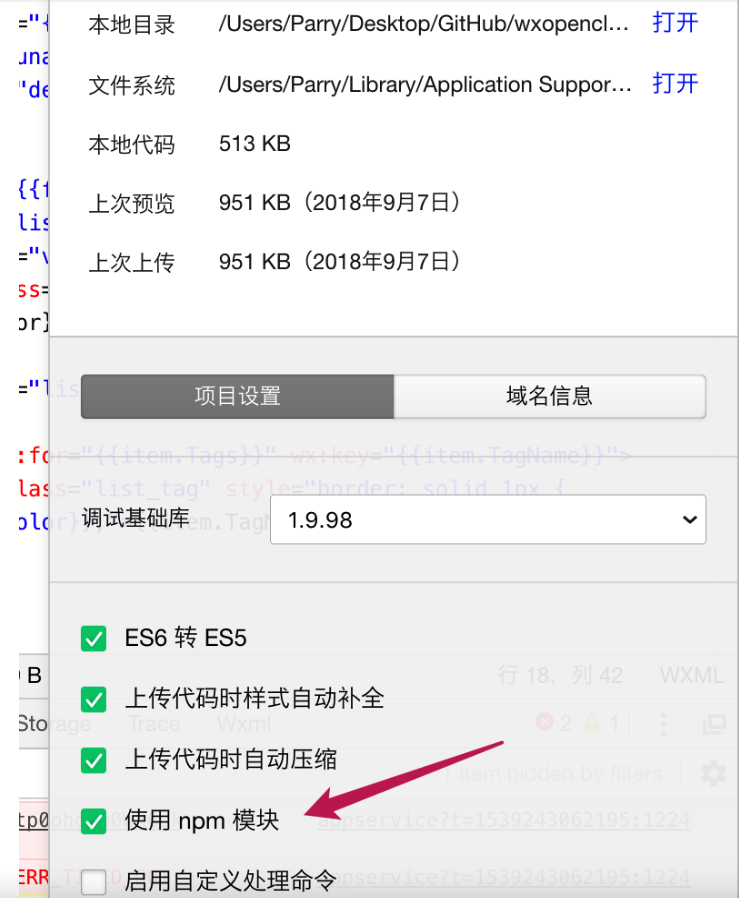Expand the 调试基础库 version dropdown
The image size is (739, 898).
pyautogui.click(x=488, y=520)
